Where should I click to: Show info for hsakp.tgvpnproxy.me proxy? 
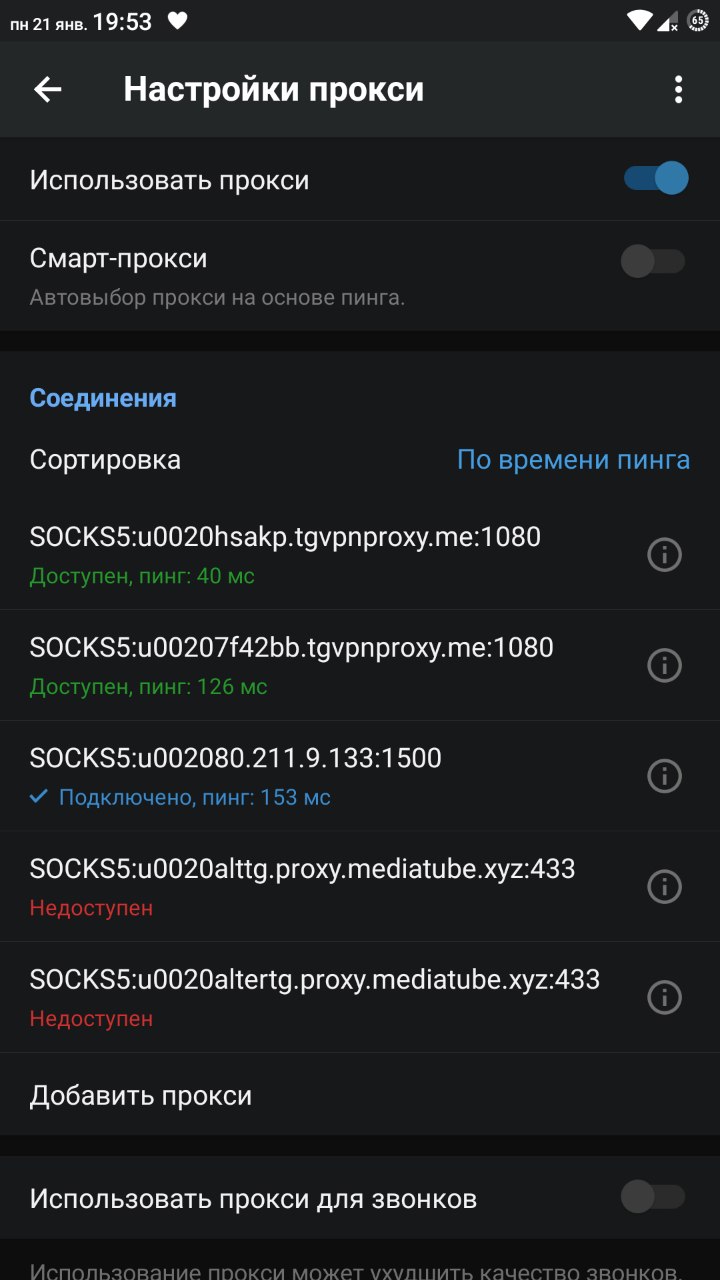665,555
